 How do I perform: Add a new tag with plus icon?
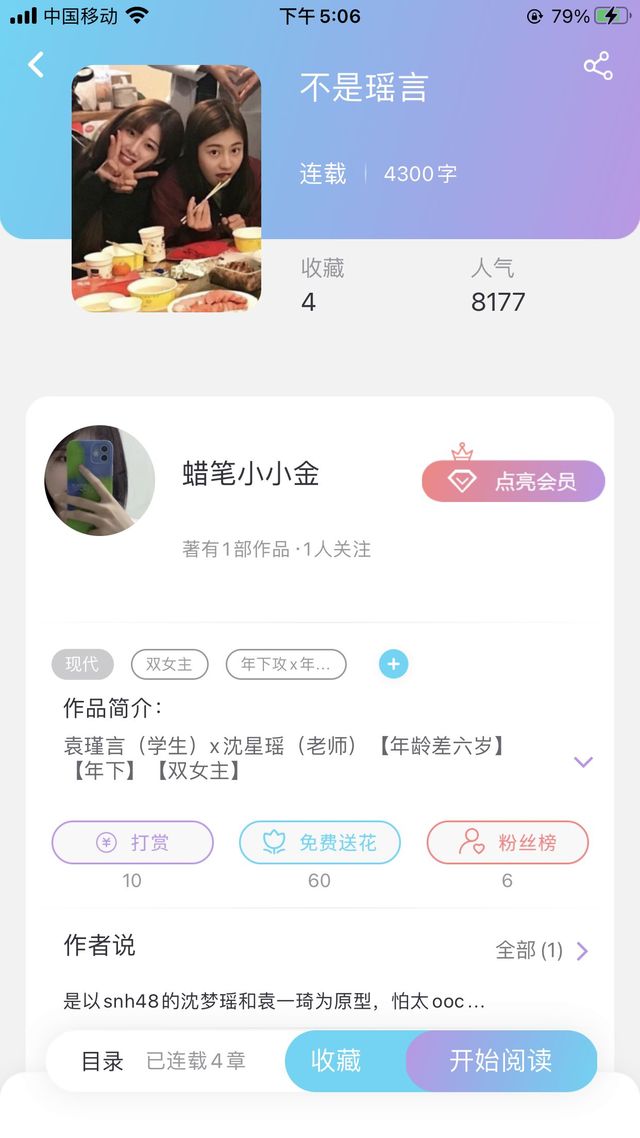393,664
